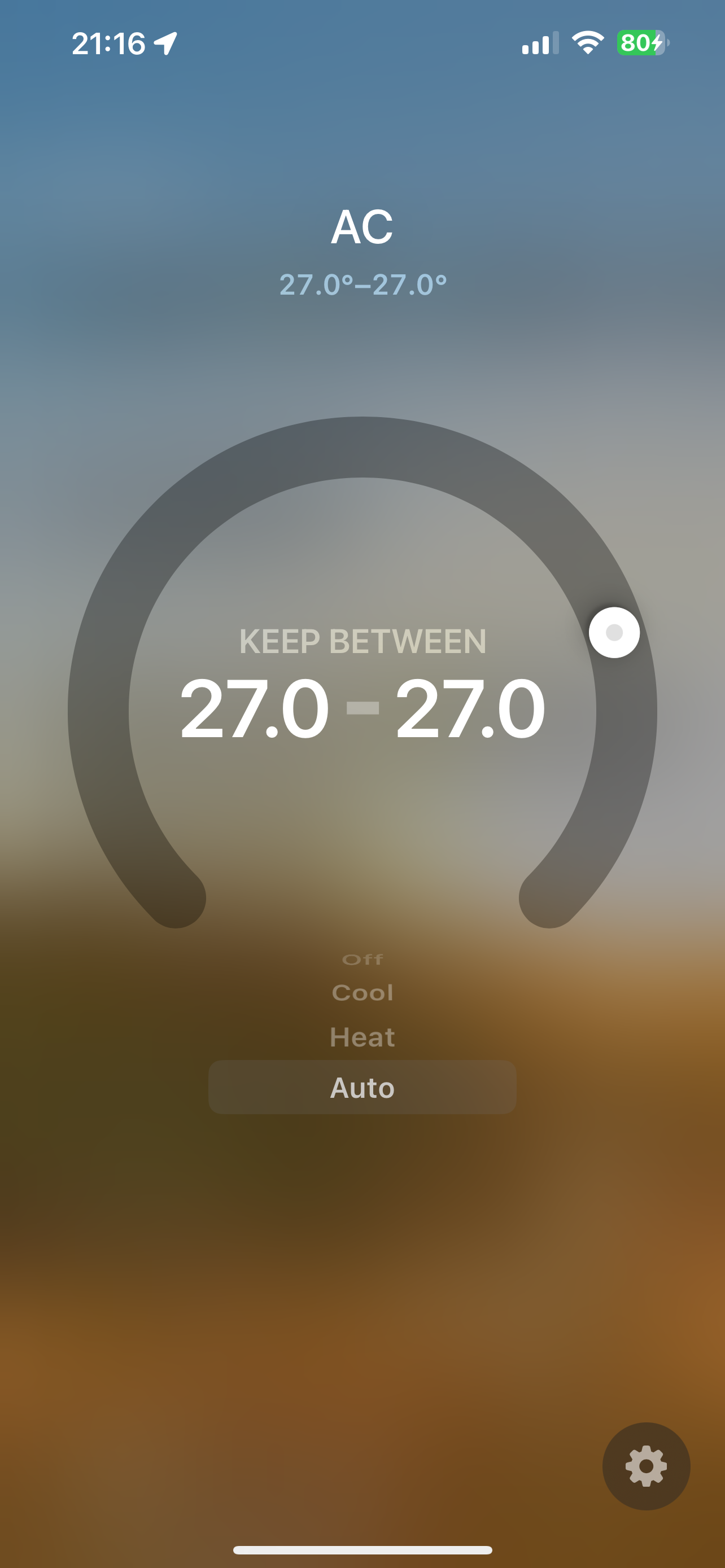The width and height of the screenshot is (725, 1568).
Task: Tap the charging bolt on the battery icon
Action: tap(656, 42)
